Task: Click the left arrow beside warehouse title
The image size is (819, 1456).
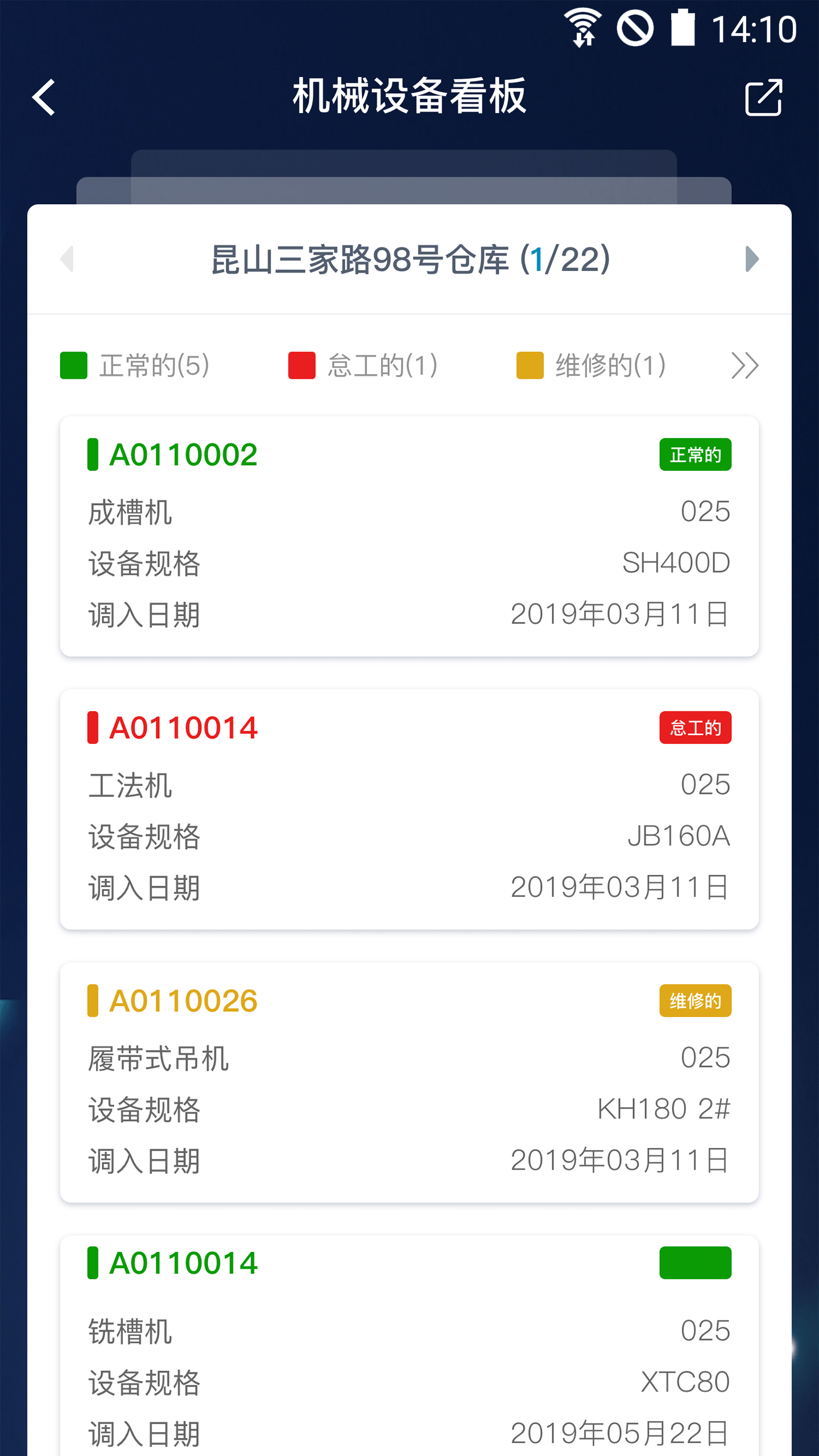Action: pos(67,259)
